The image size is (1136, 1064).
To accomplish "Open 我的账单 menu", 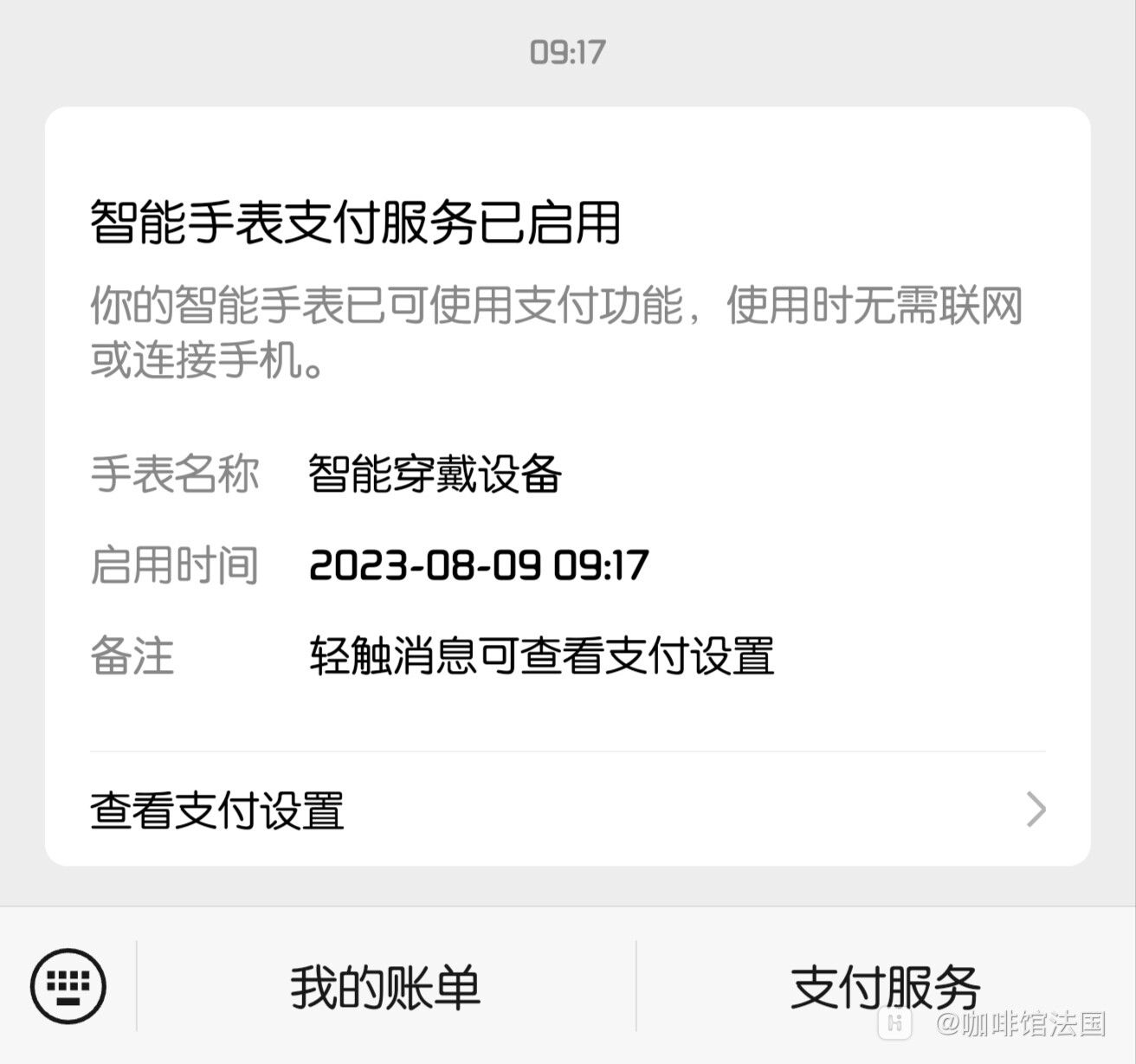I will pos(385,987).
